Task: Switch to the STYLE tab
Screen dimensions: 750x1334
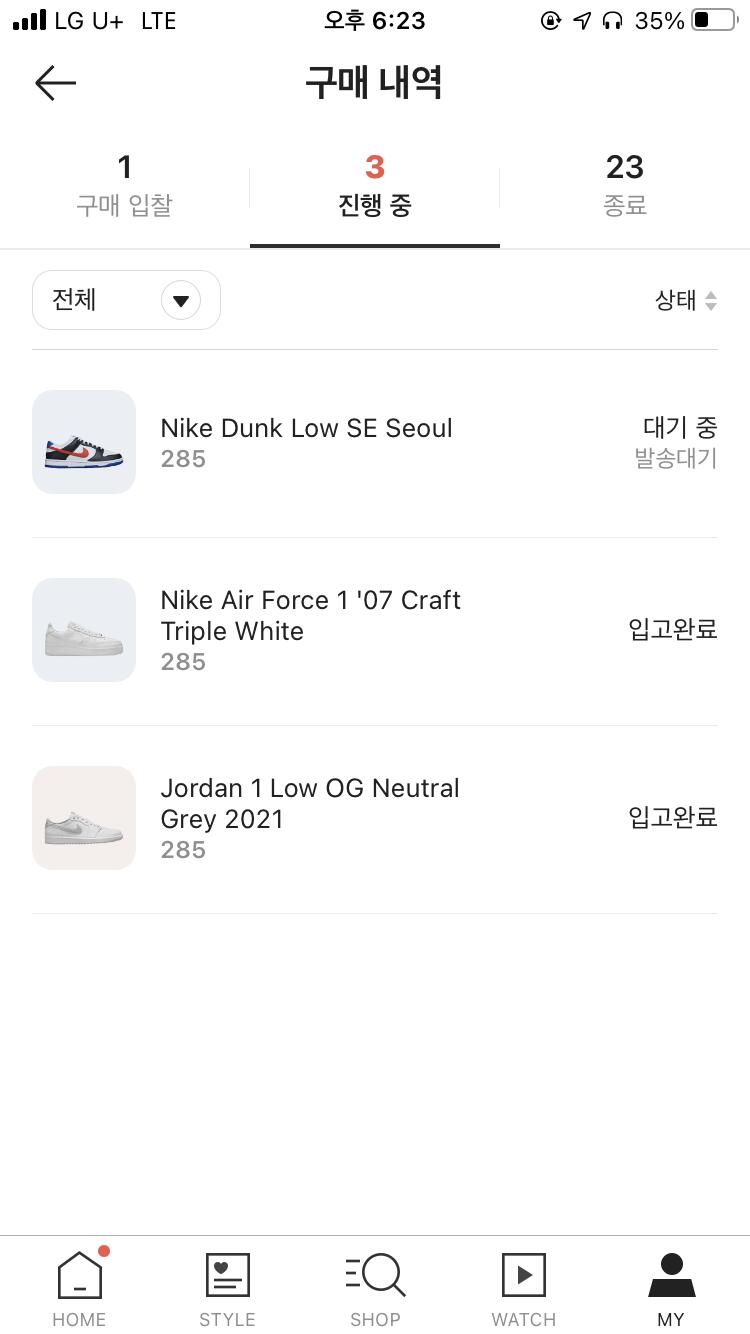Action: click(227, 1288)
